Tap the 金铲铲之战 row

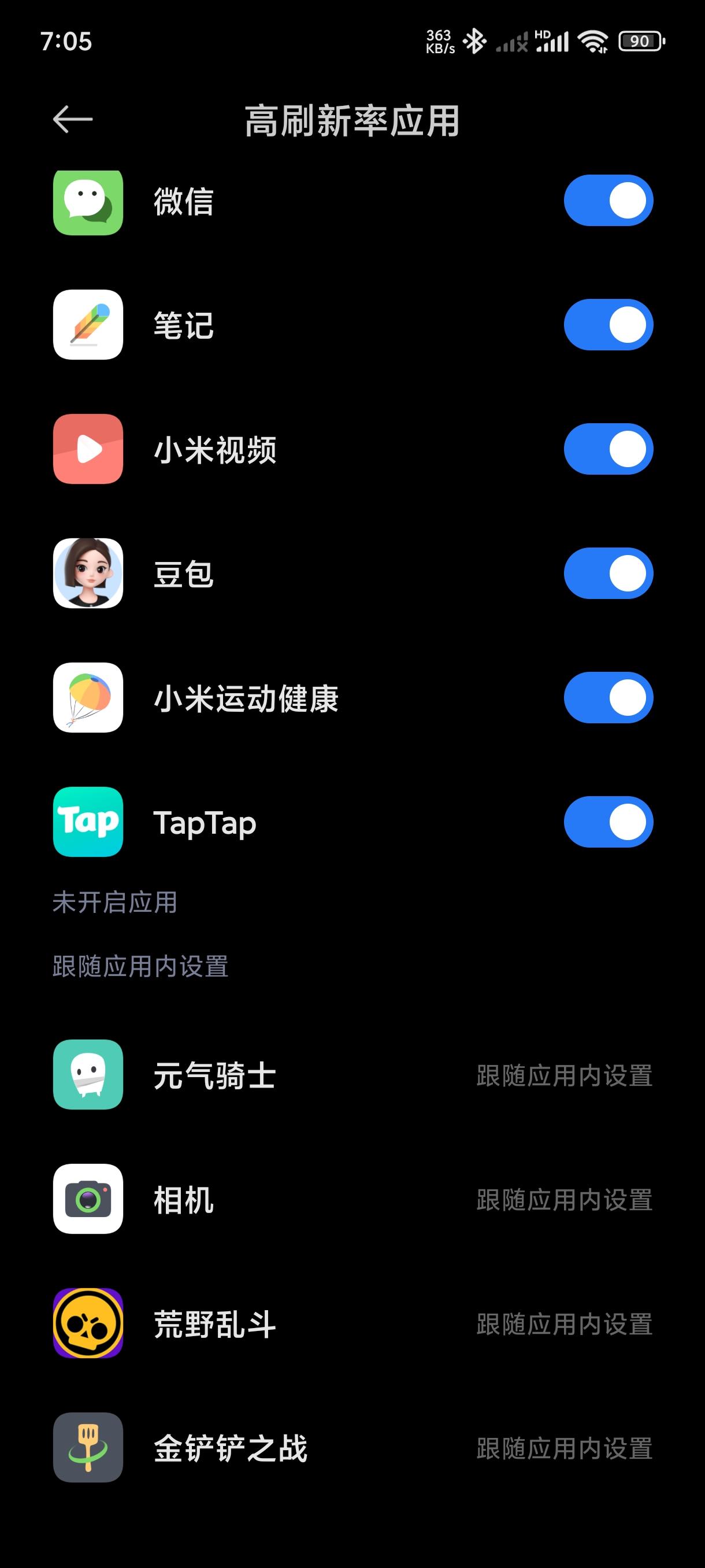352,1448
